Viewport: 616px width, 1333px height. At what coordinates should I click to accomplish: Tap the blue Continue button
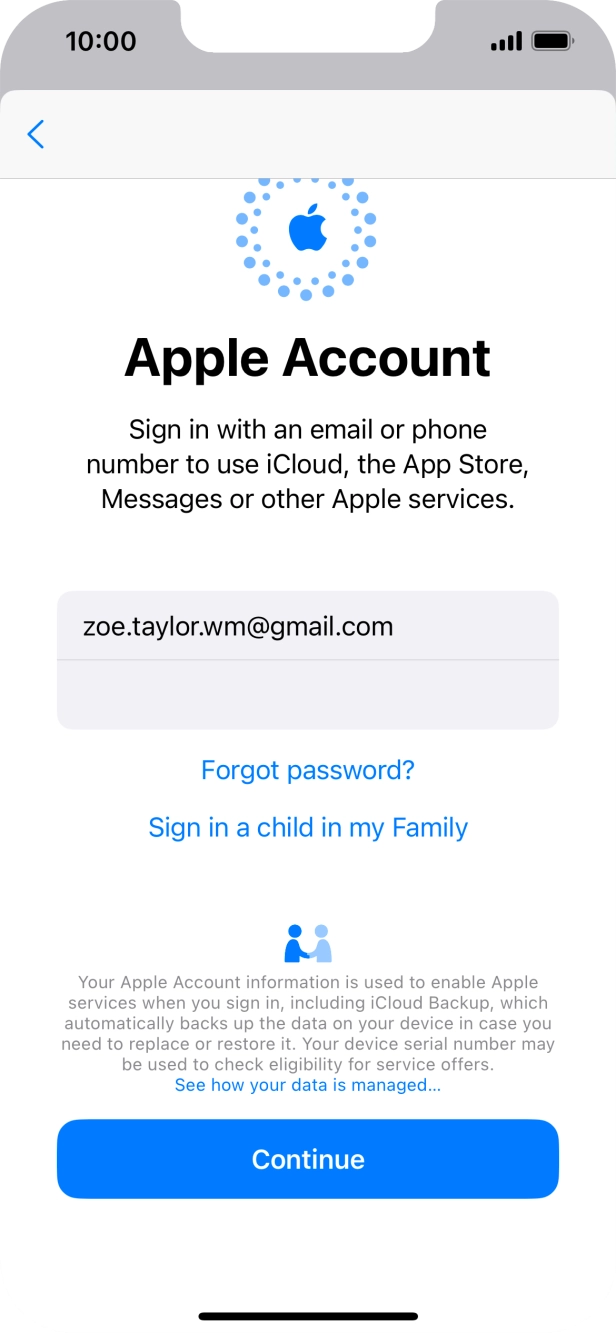click(x=308, y=1159)
